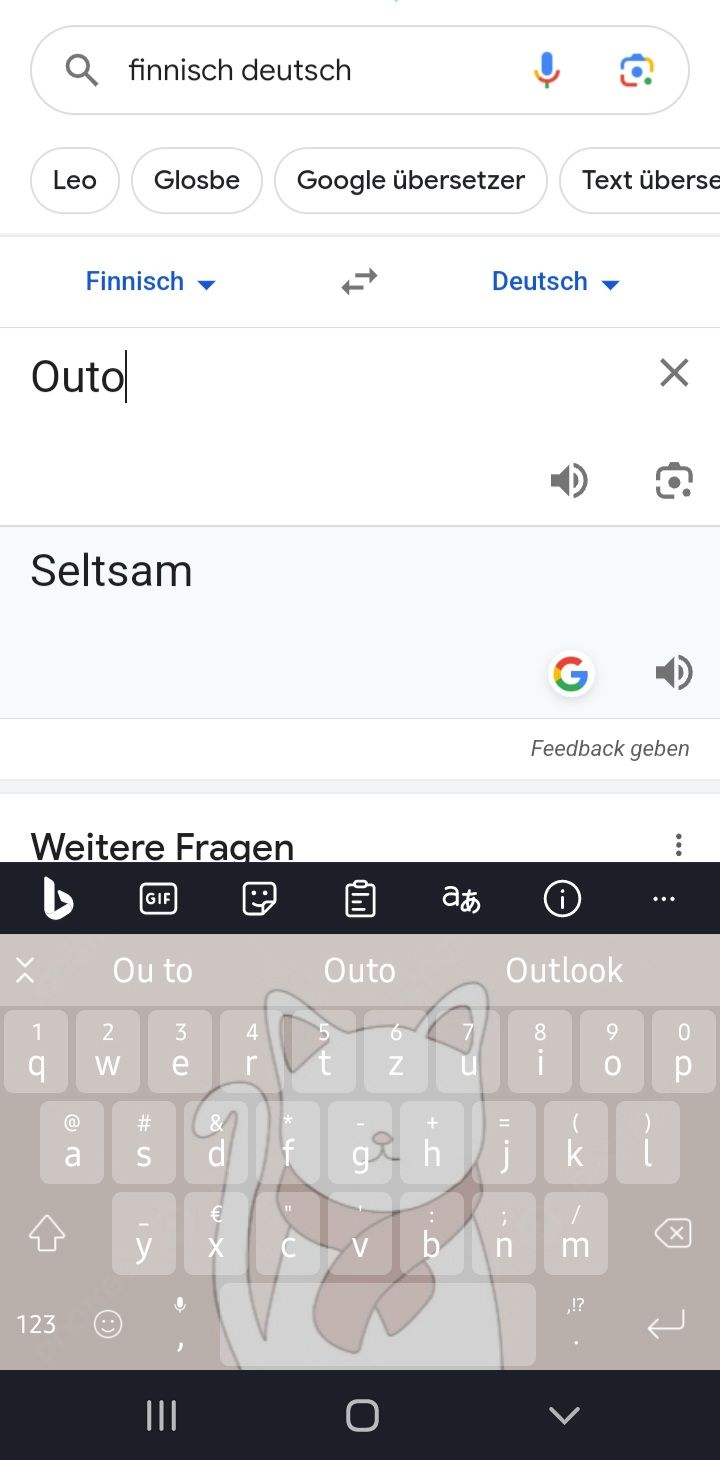Open the Deutsch target language dropdown
This screenshot has width=720, height=1460.
(x=555, y=282)
